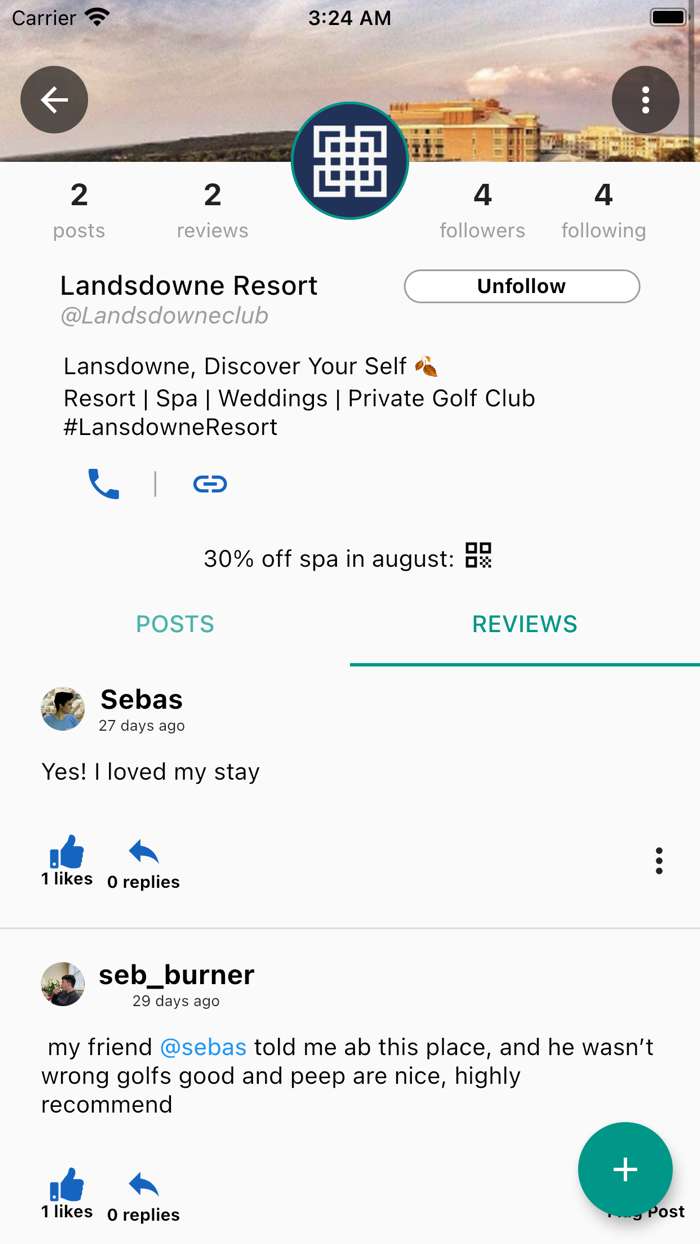Go back using the arrow button
The width and height of the screenshot is (700, 1244).
[54, 100]
